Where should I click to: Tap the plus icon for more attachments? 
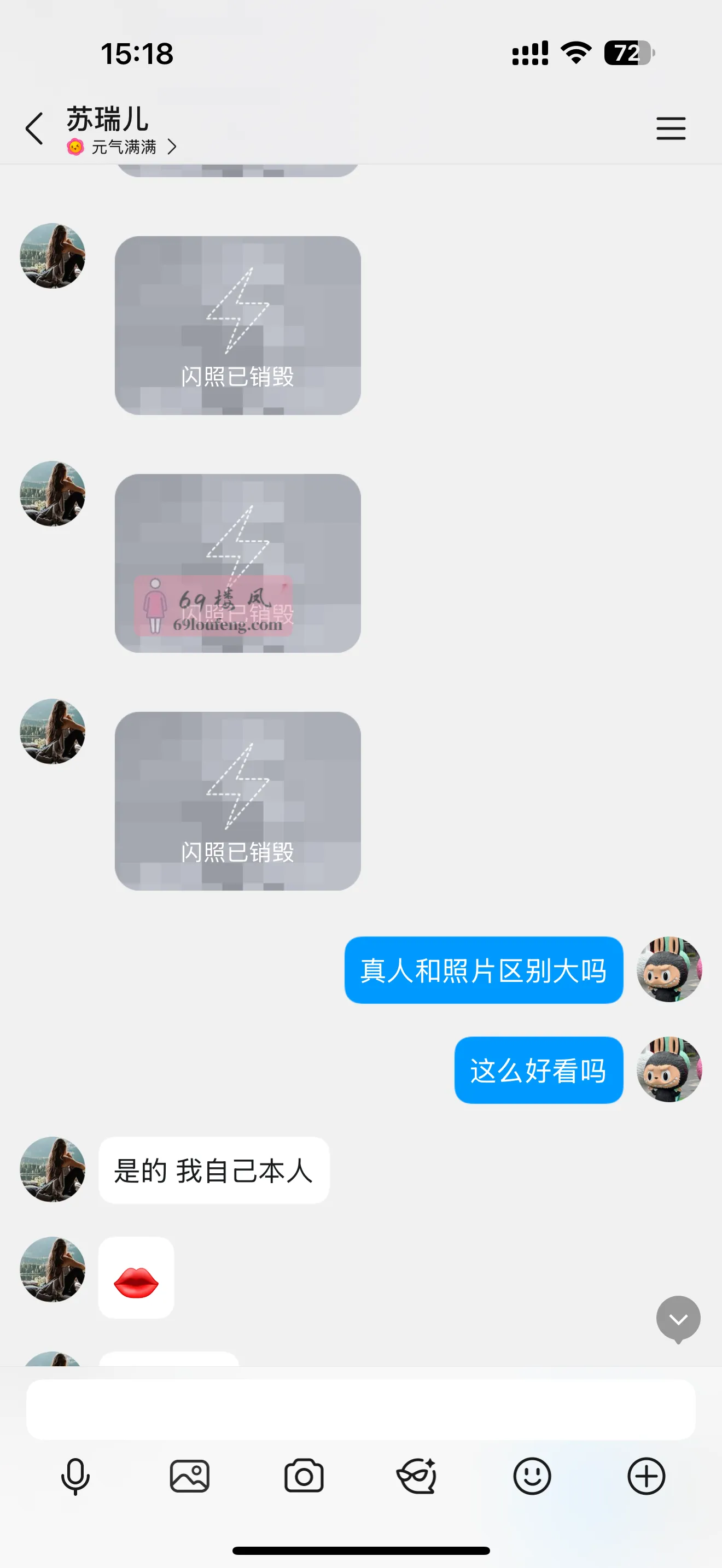coord(647,1476)
